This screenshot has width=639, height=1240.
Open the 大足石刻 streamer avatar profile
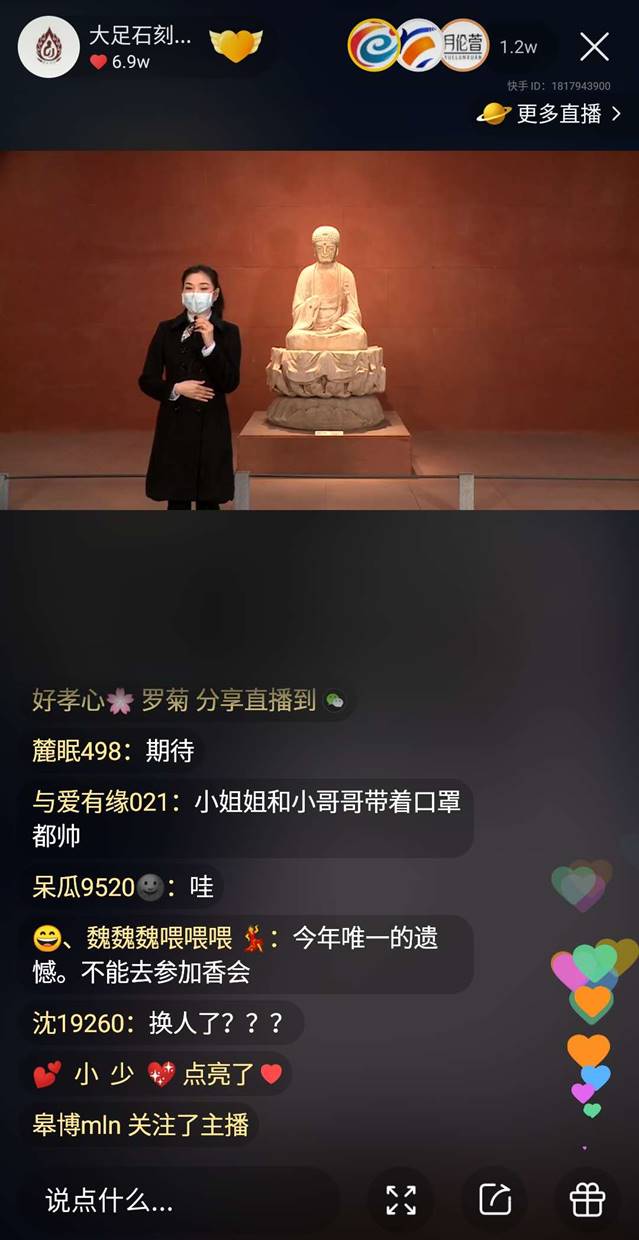coord(48,46)
